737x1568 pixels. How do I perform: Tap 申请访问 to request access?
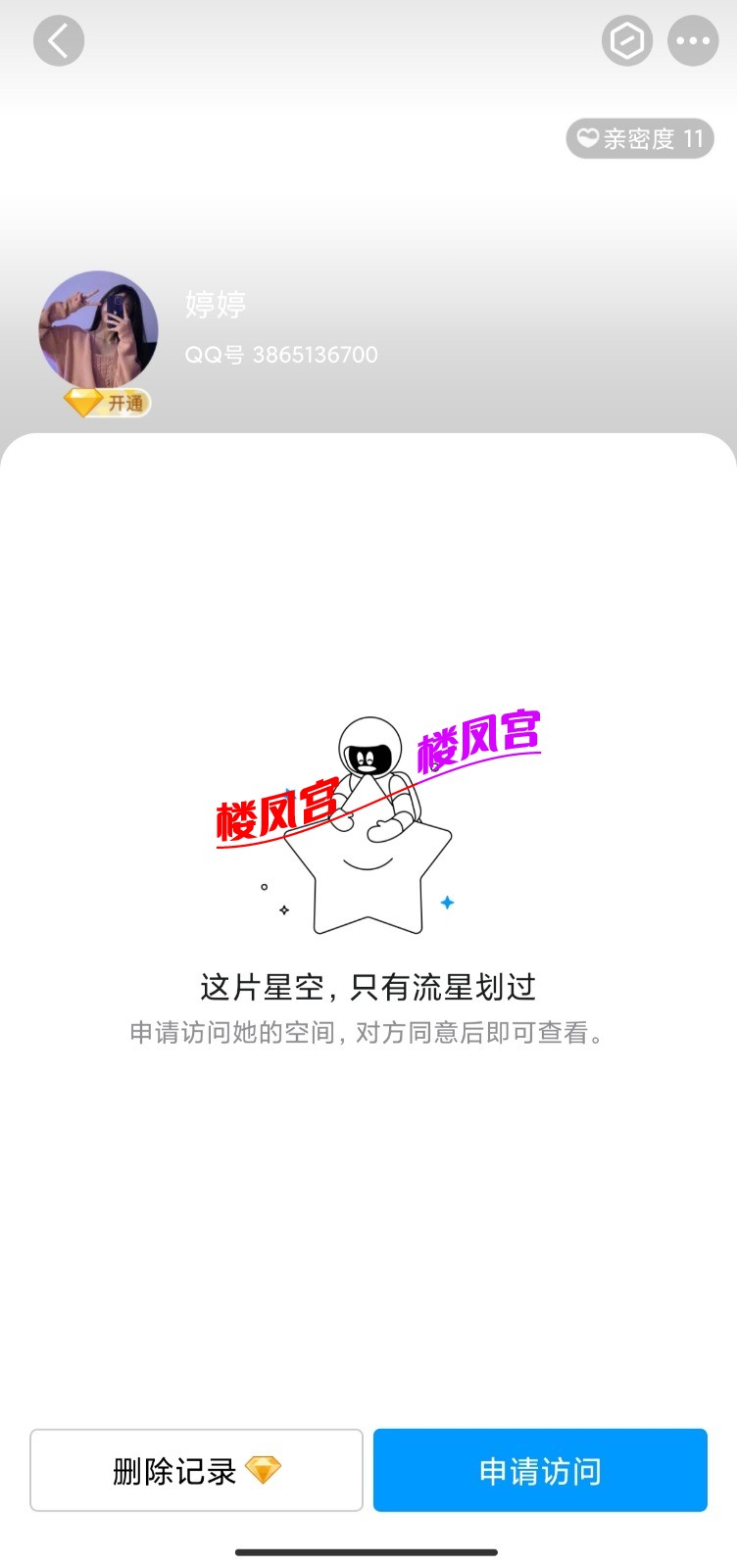pos(540,1470)
